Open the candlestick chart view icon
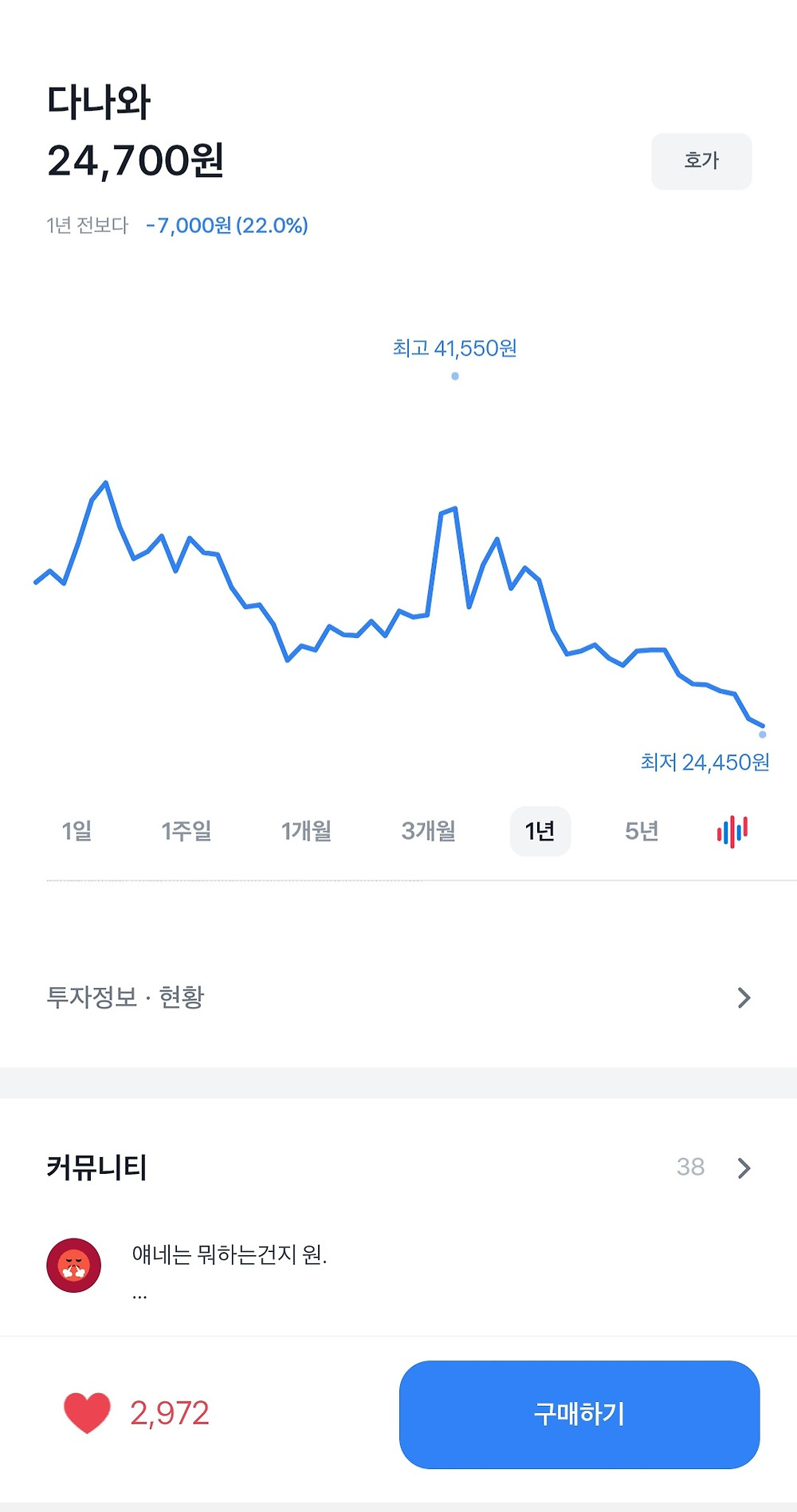Viewport: 797px width, 1512px height. [x=732, y=832]
